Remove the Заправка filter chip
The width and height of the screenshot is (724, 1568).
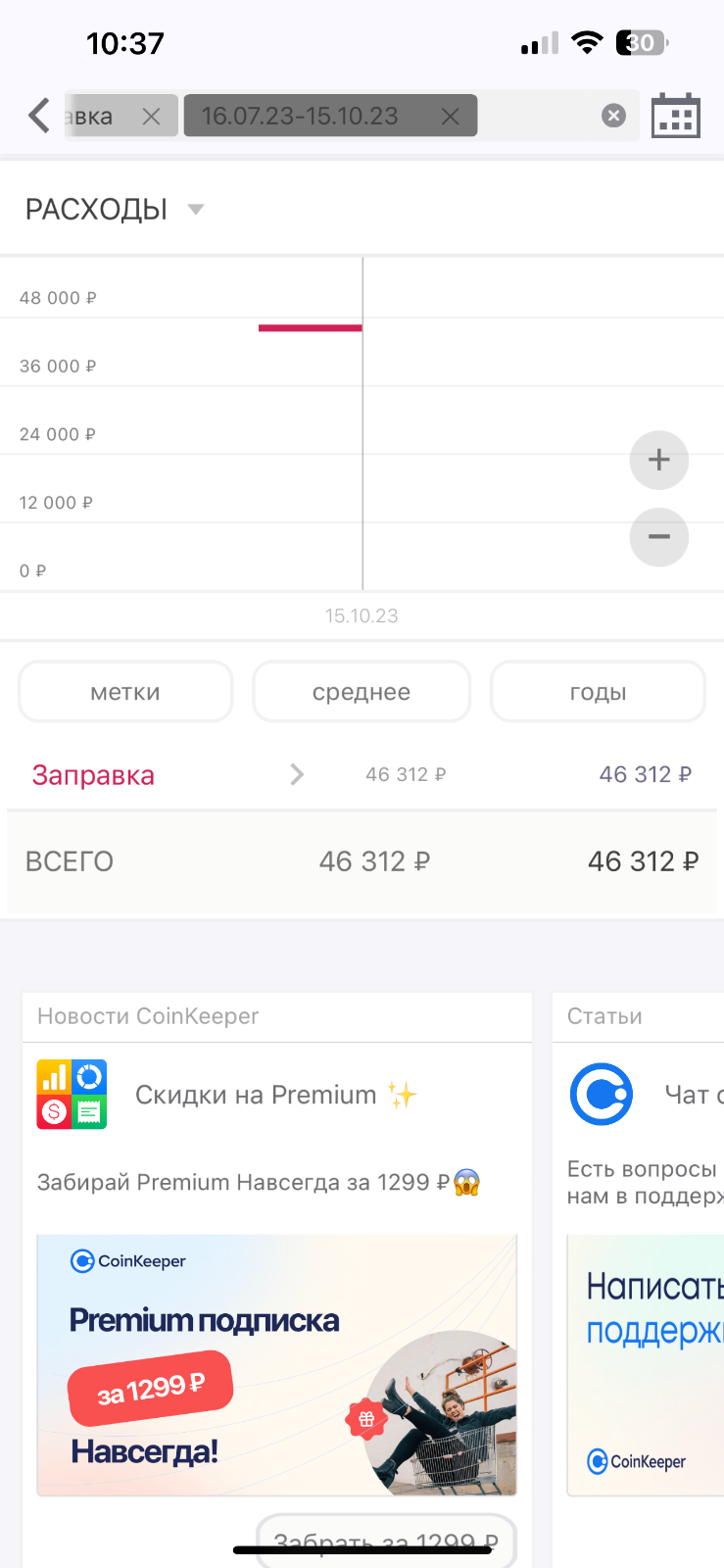(151, 117)
